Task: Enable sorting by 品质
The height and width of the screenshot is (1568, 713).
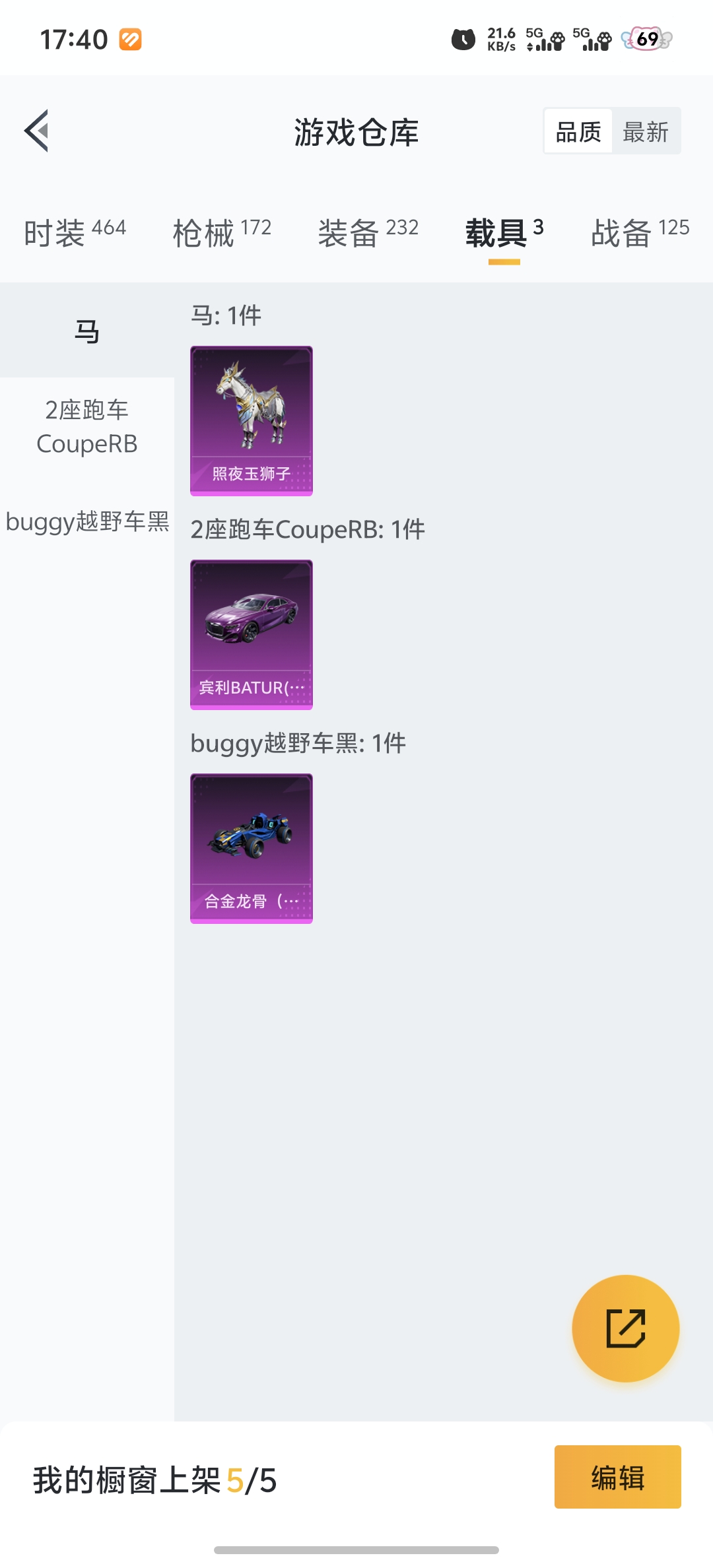Action: click(x=576, y=131)
